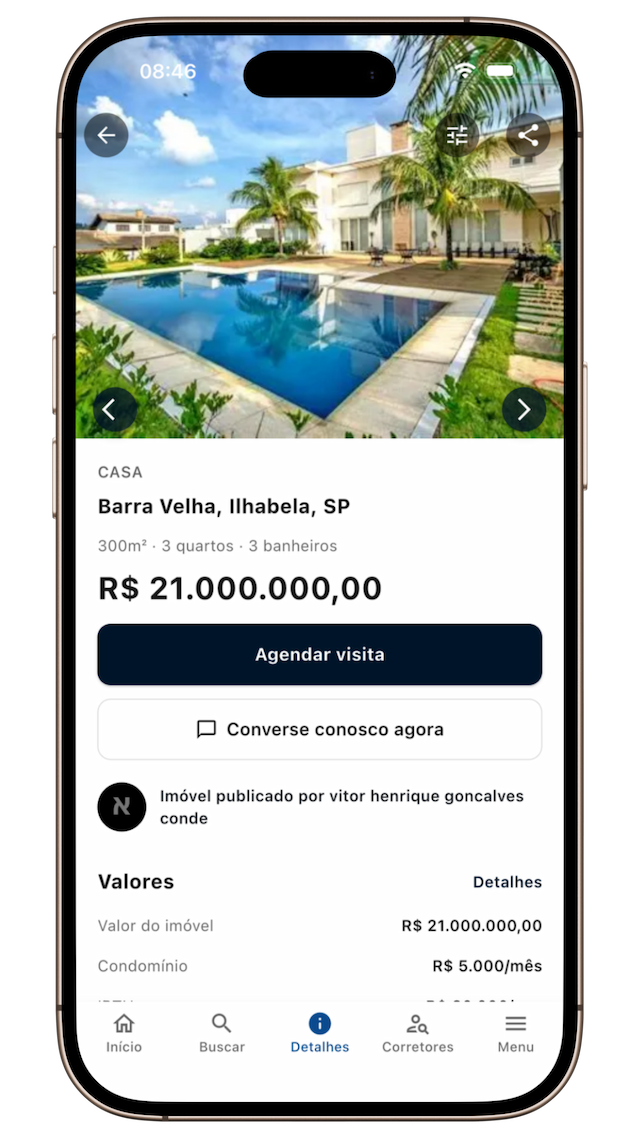Go back using the arrow icon
Image resolution: width=640 pixels, height=1138 pixels.
(x=106, y=136)
